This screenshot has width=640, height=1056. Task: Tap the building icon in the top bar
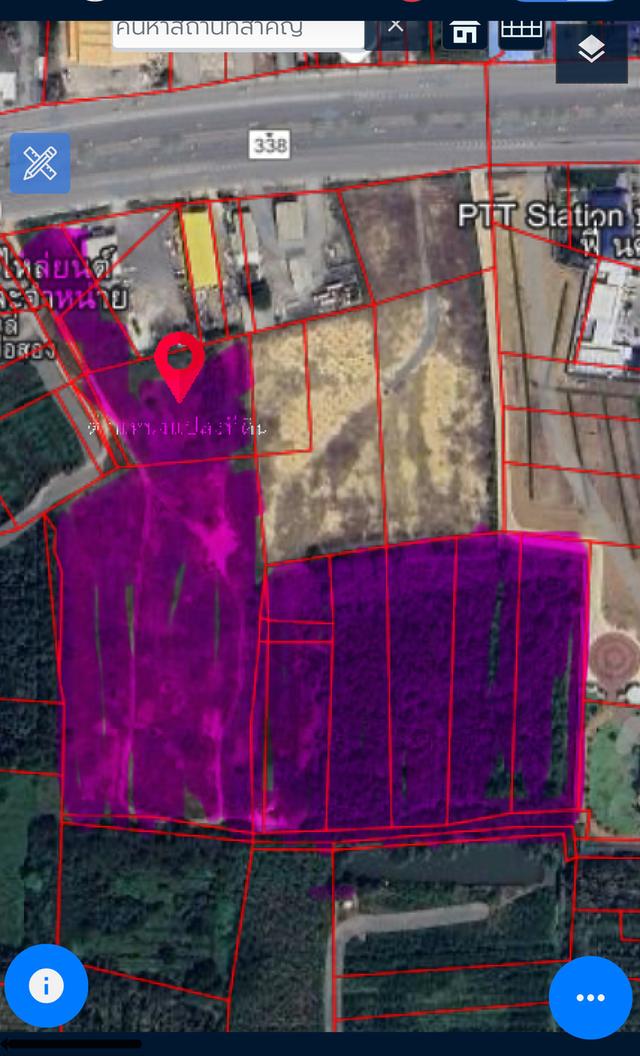click(464, 32)
